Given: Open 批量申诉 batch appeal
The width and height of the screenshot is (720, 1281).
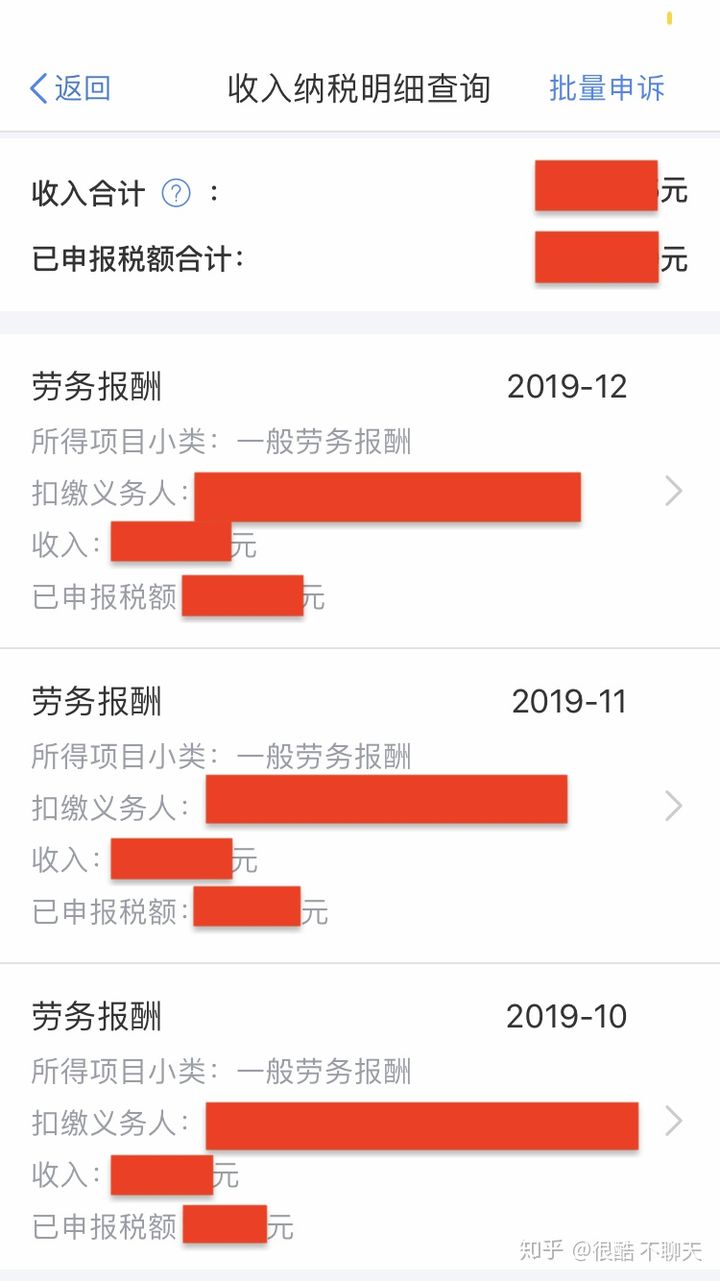Looking at the screenshot, I should tap(606, 88).
